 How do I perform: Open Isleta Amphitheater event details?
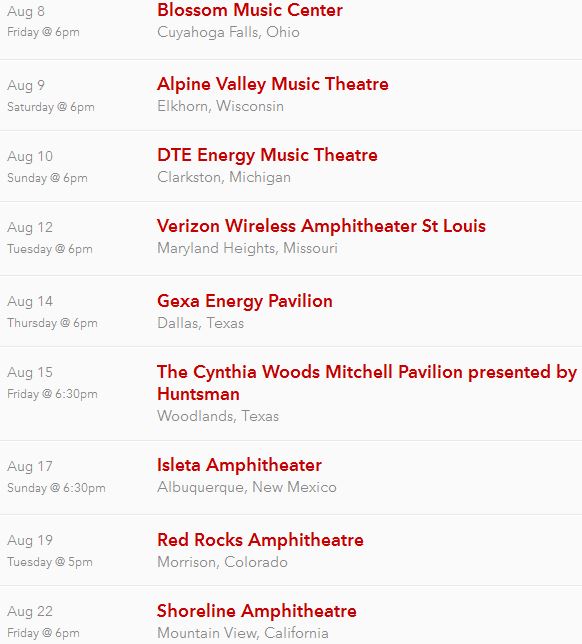(239, 465)
